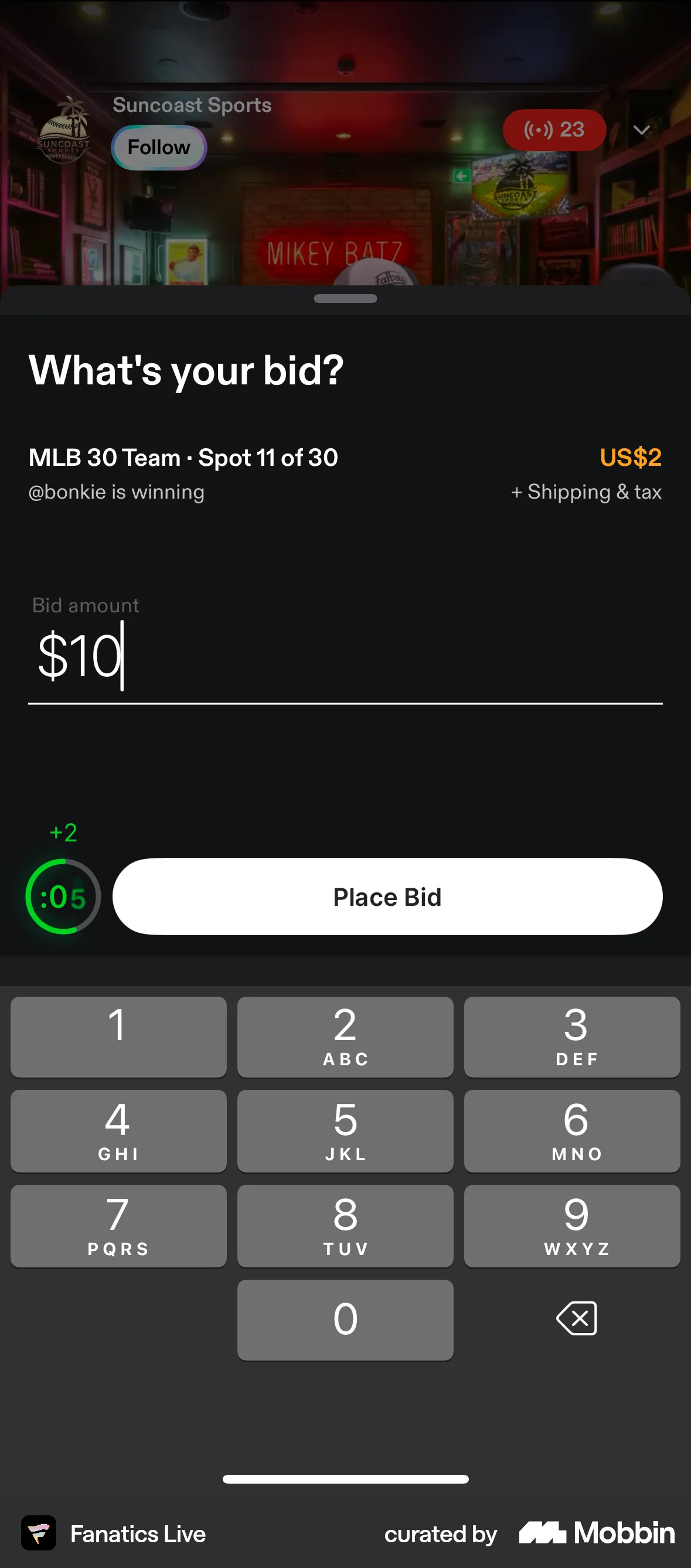
Task: Click the Suncoast Sports channel avatar
Action: click(63, 129)
